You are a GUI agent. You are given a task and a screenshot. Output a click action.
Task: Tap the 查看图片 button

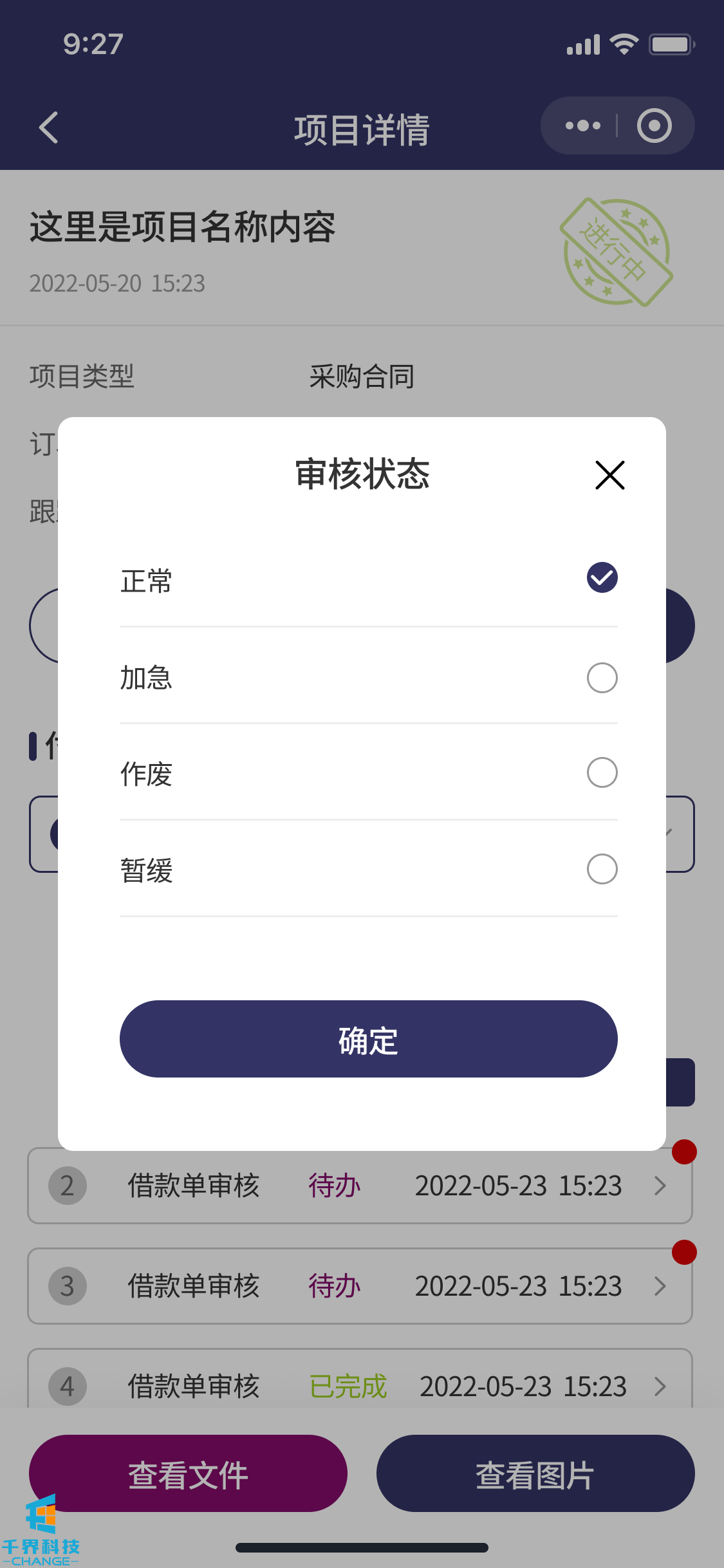point(535,1474)
